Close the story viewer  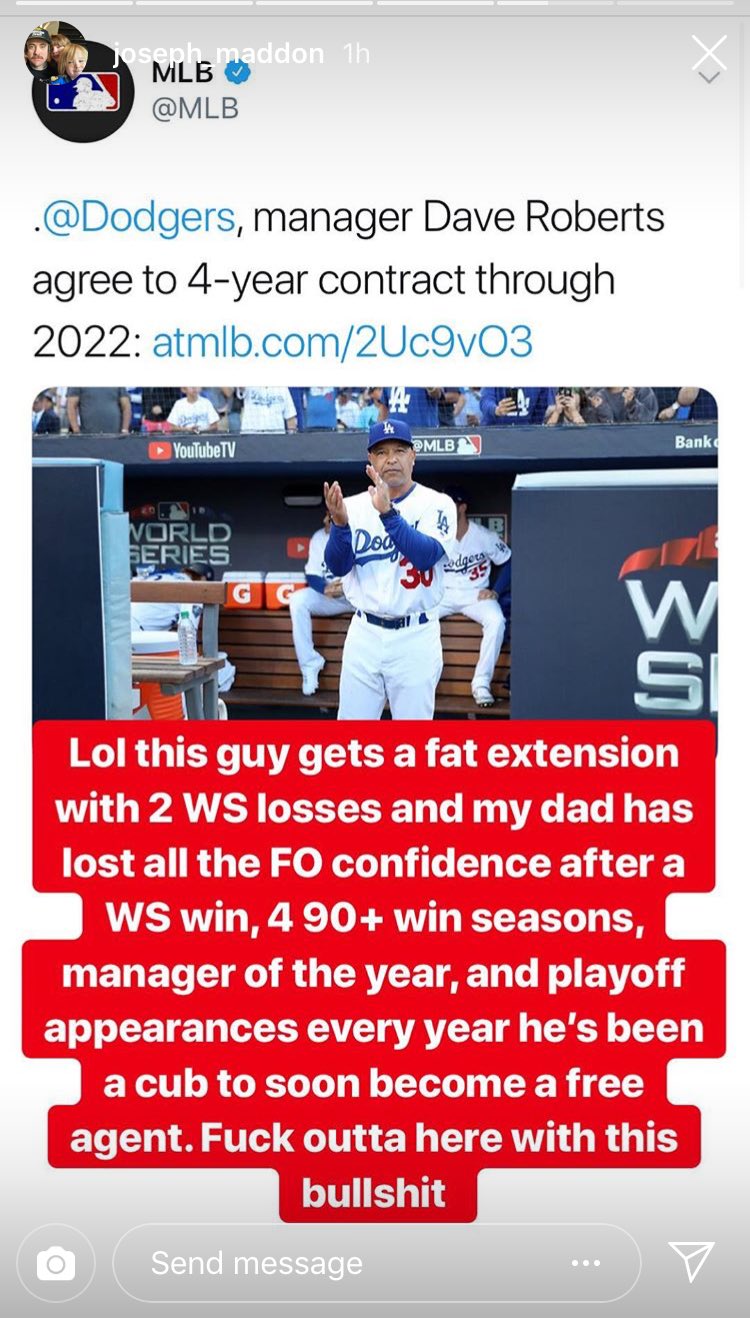point(709,53)
